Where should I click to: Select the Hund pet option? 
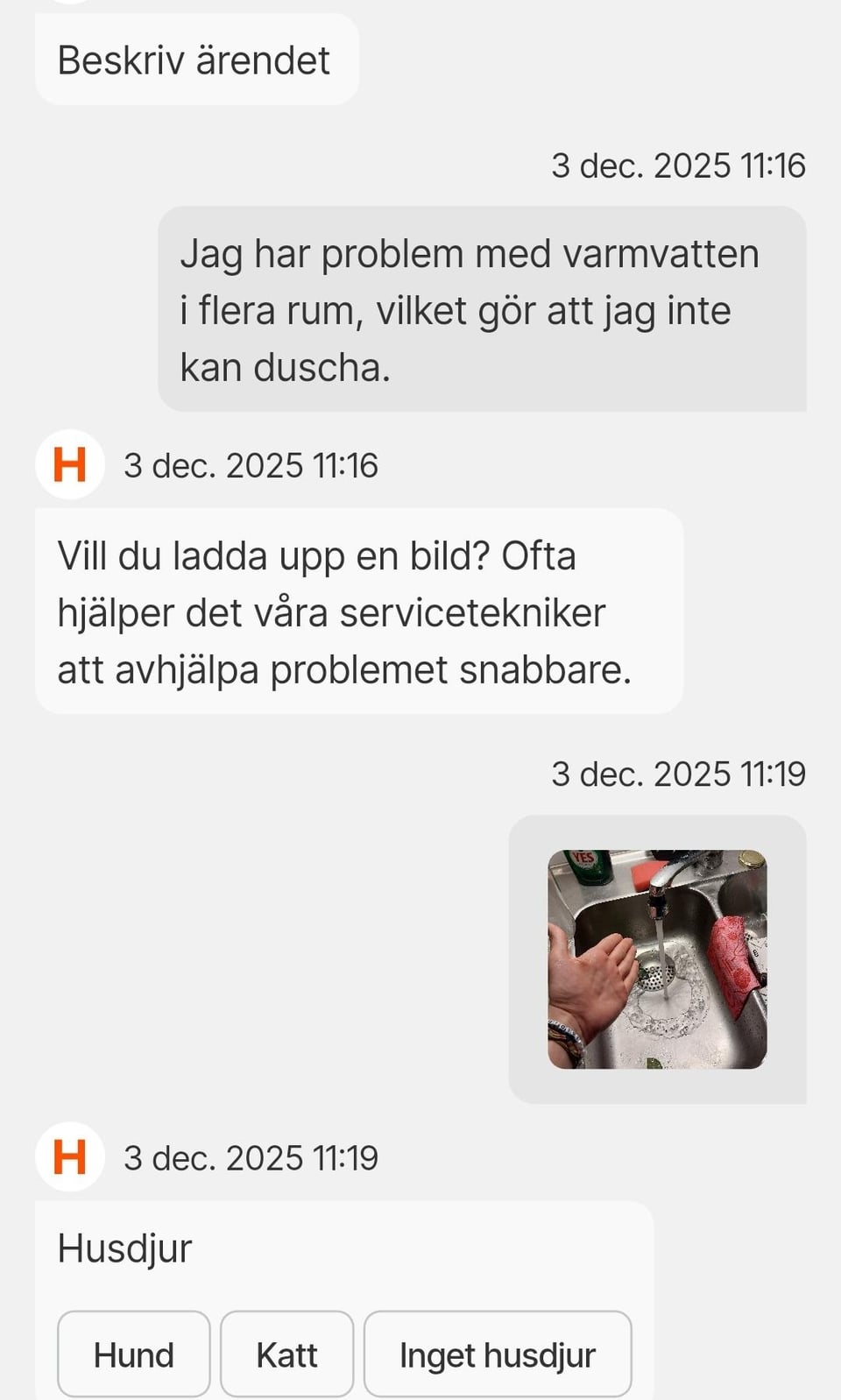point(133,1354)
